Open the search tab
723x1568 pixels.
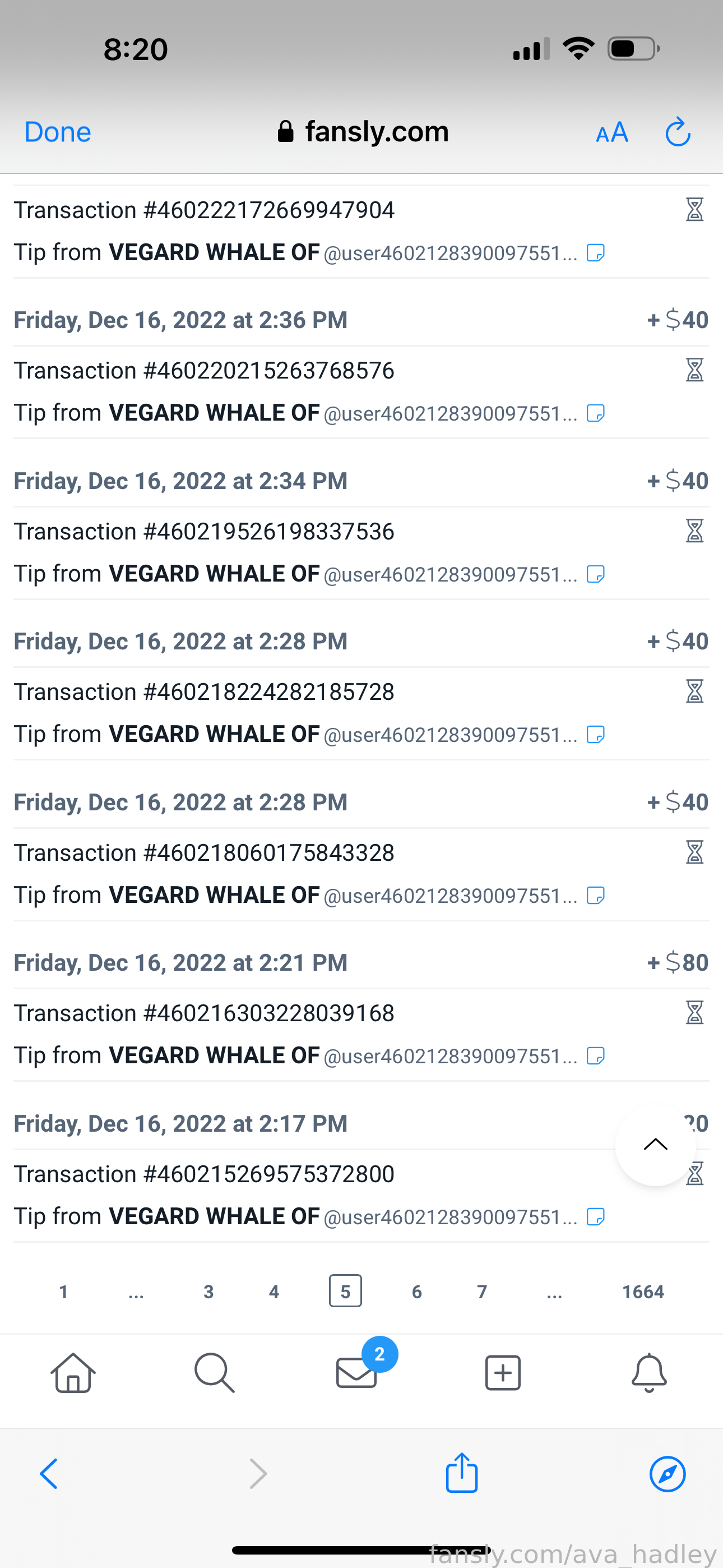214,1373
